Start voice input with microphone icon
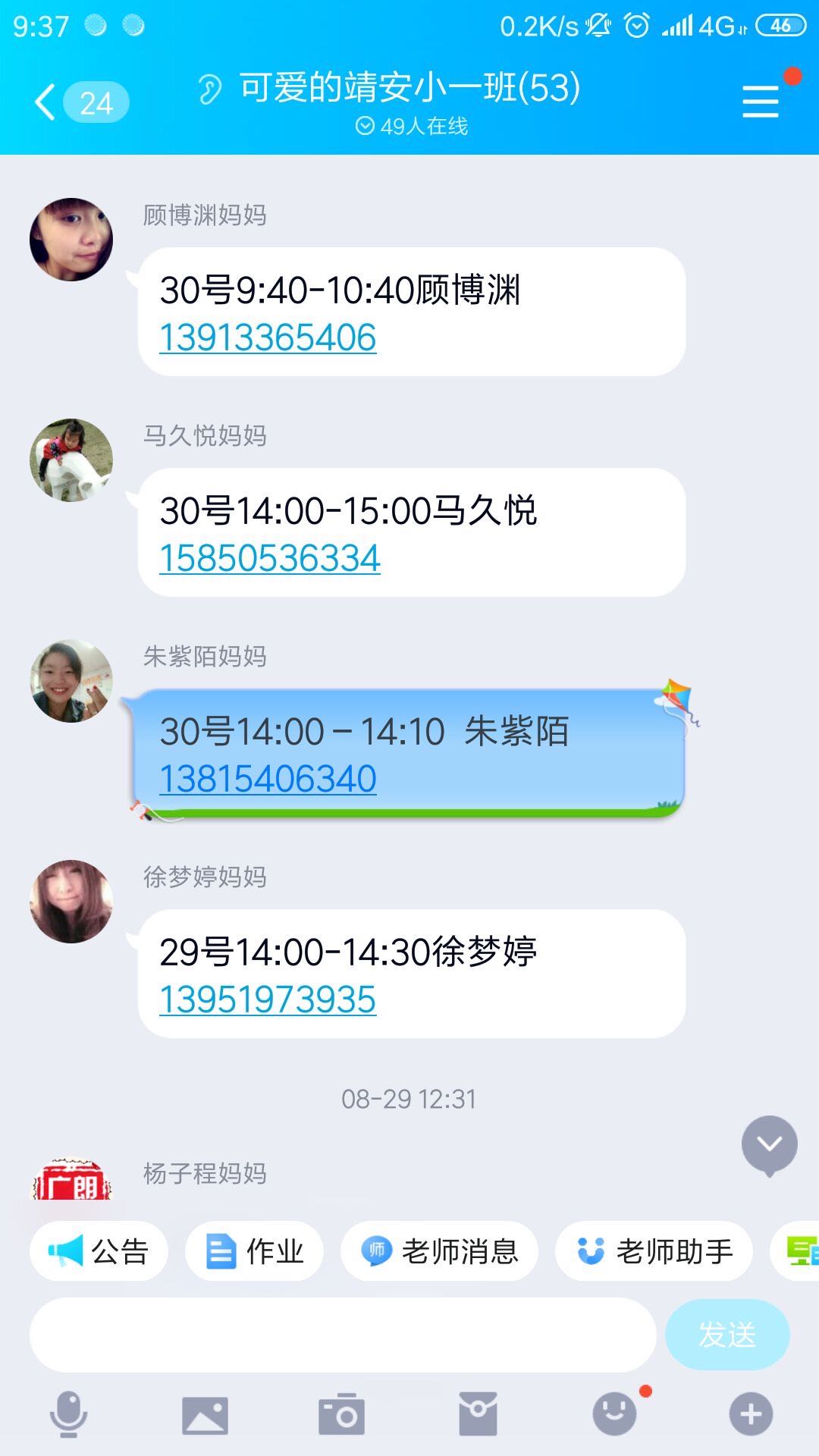The width and height of the screenshot is (819, 1456). (68, 1414)
